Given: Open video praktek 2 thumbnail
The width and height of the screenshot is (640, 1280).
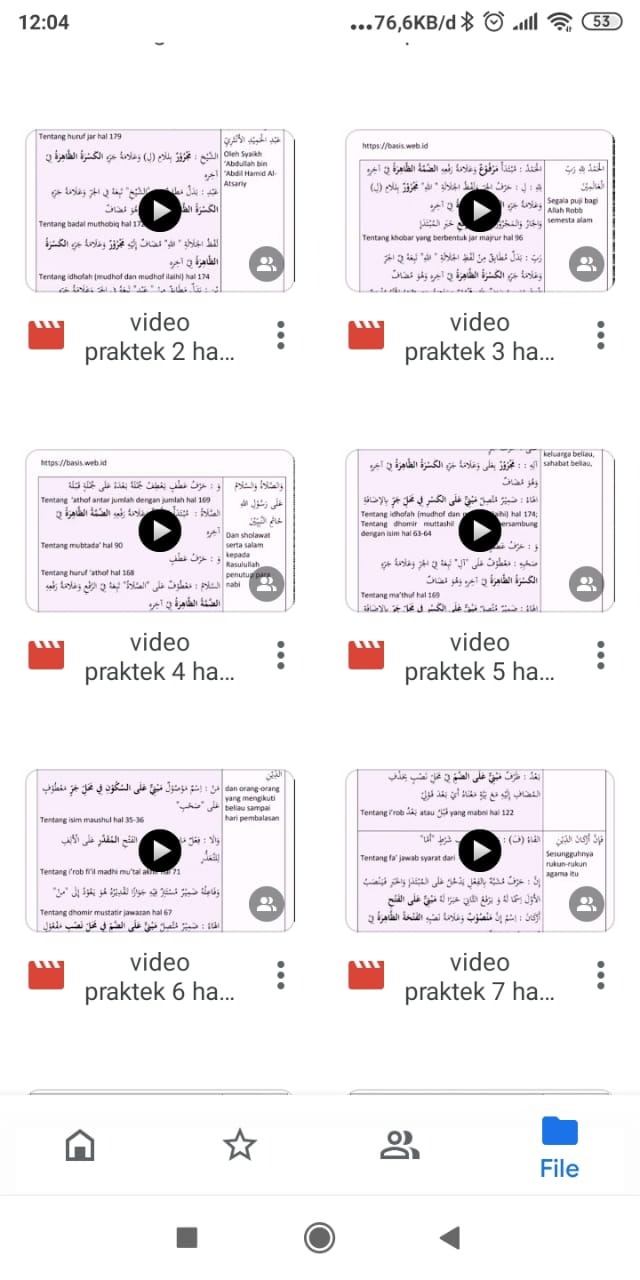Looking at the screenshot, I should 160,211.
